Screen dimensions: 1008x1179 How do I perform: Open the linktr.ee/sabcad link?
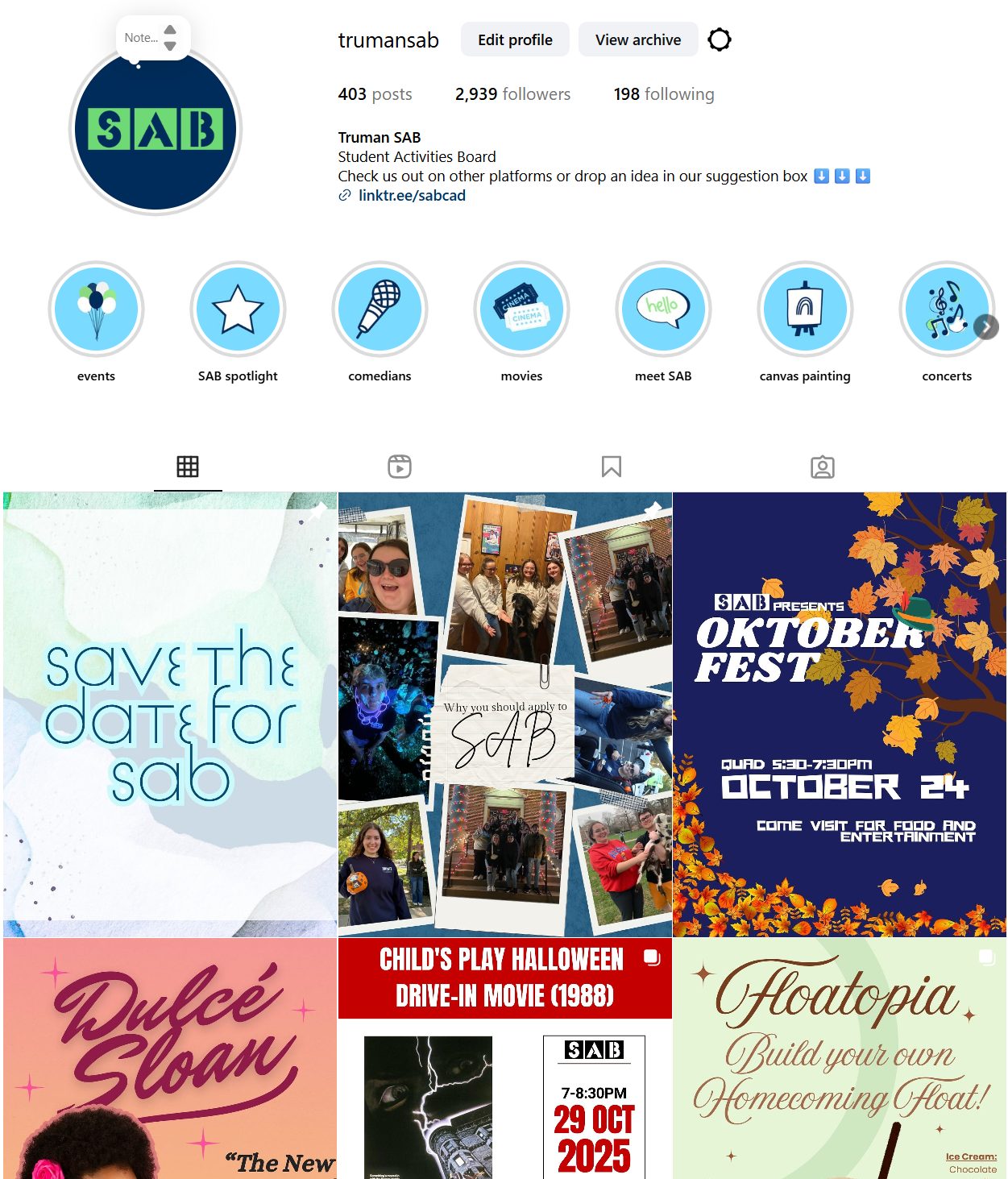(411, 196)
